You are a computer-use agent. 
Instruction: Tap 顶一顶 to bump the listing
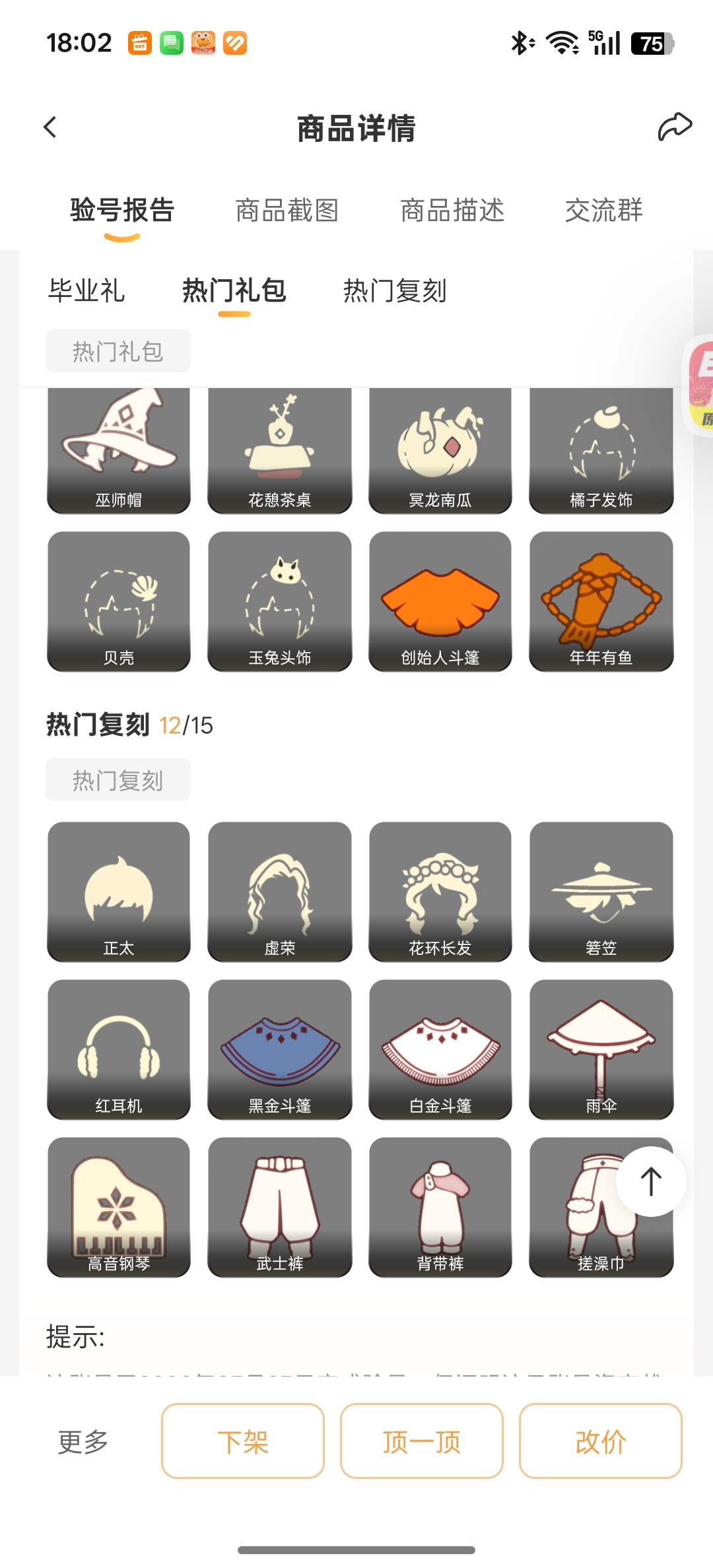click(x=422, y=1441)
